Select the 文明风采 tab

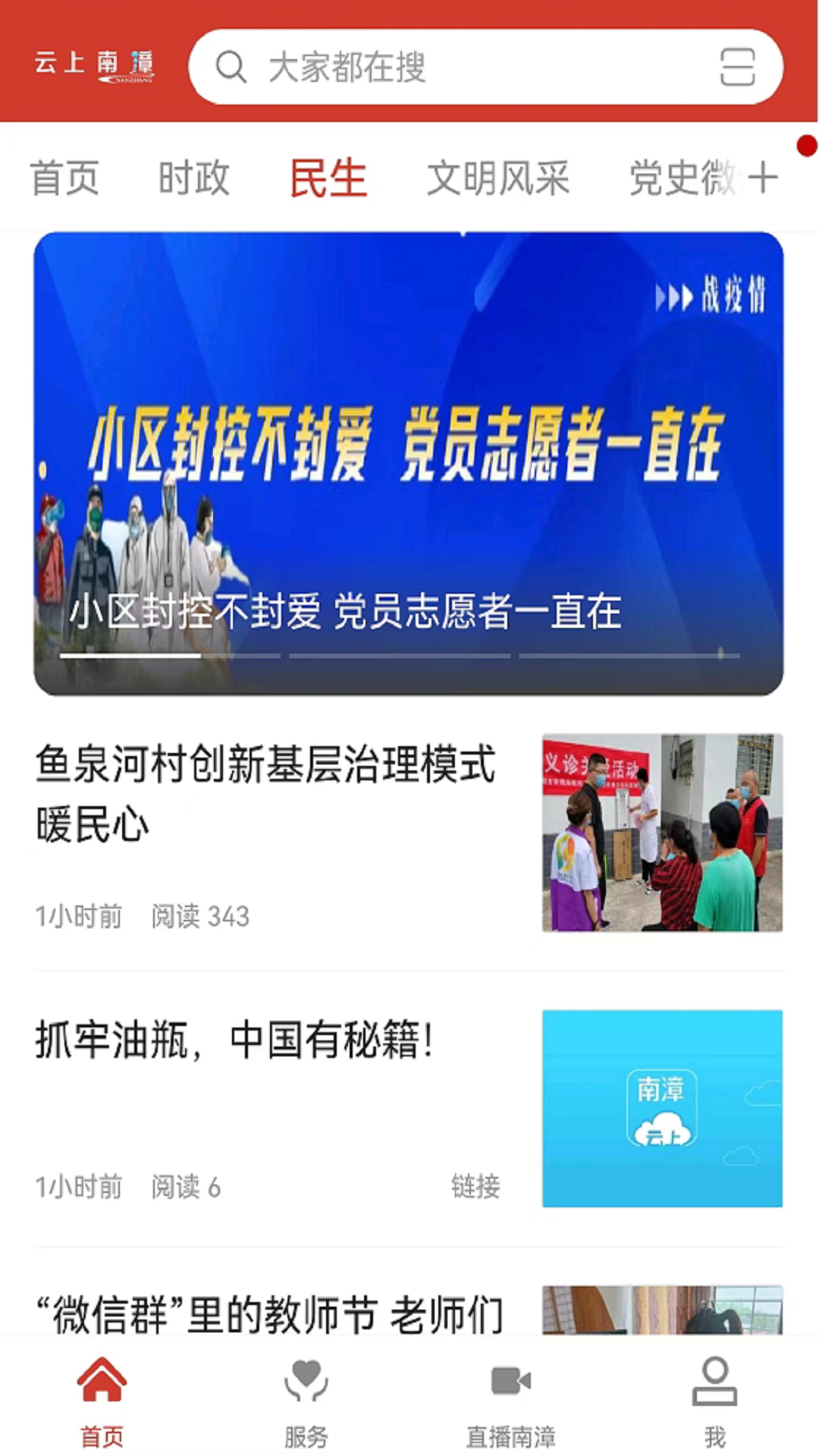[x=497, y=178]
